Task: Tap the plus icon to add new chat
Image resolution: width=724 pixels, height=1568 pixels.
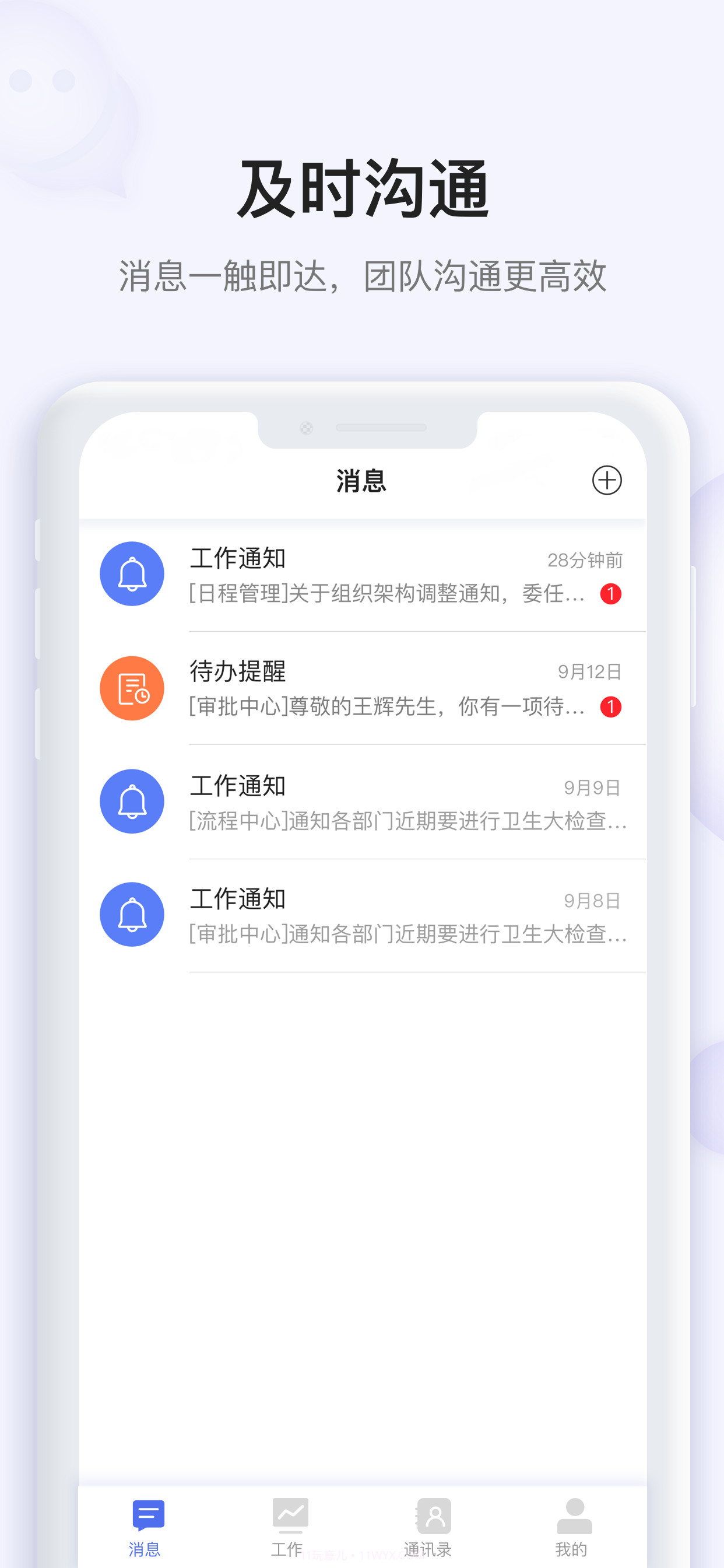Action: coord(607,480)
